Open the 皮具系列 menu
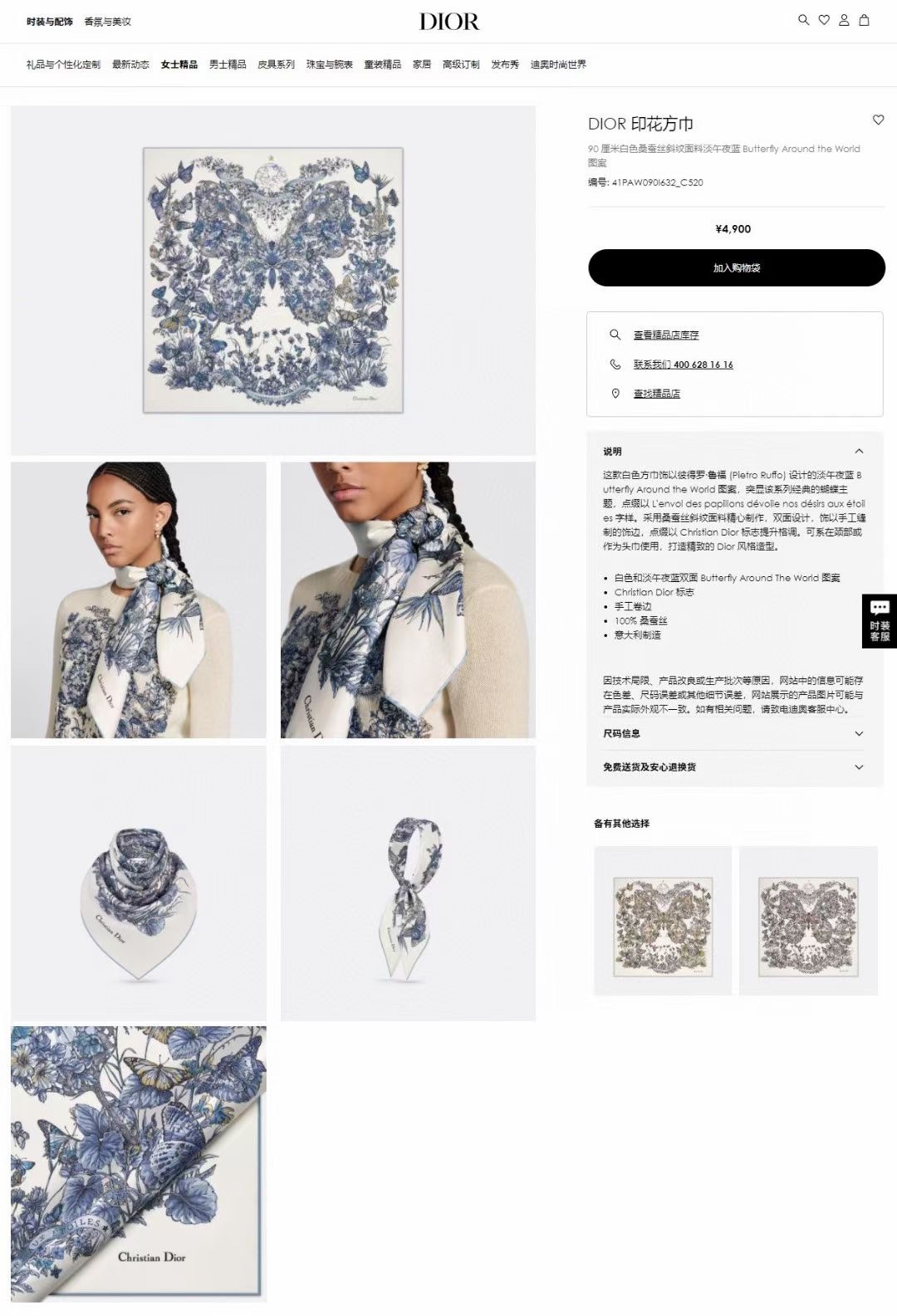 276,65
